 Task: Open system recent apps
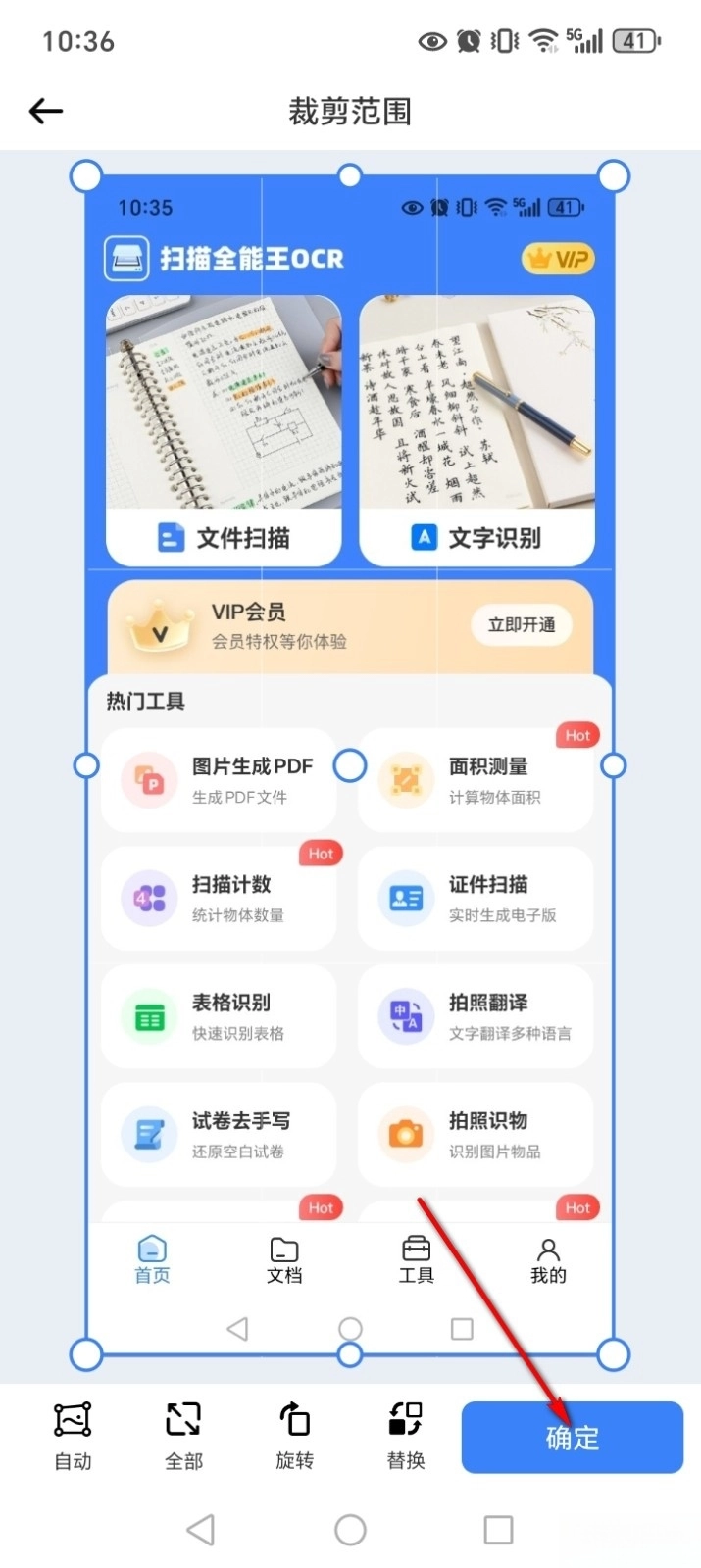coord(498,1530)
